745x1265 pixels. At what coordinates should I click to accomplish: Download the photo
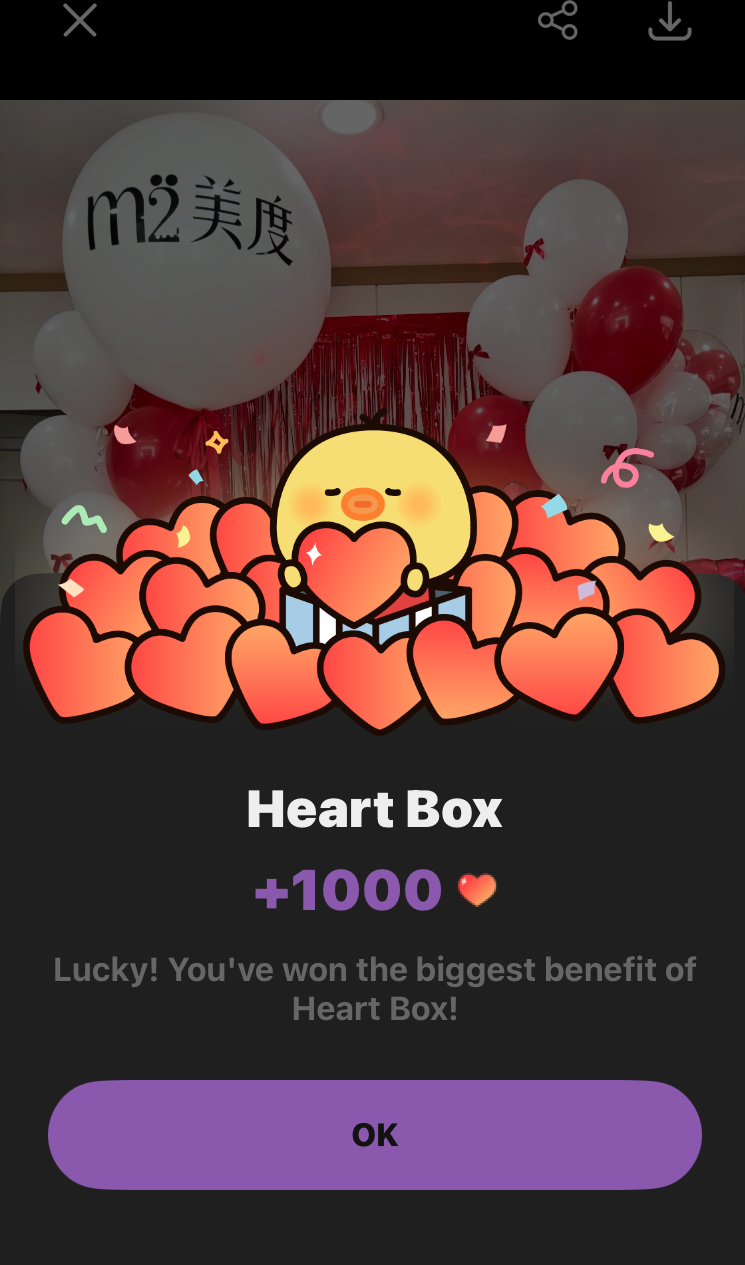tap(669, 22)
